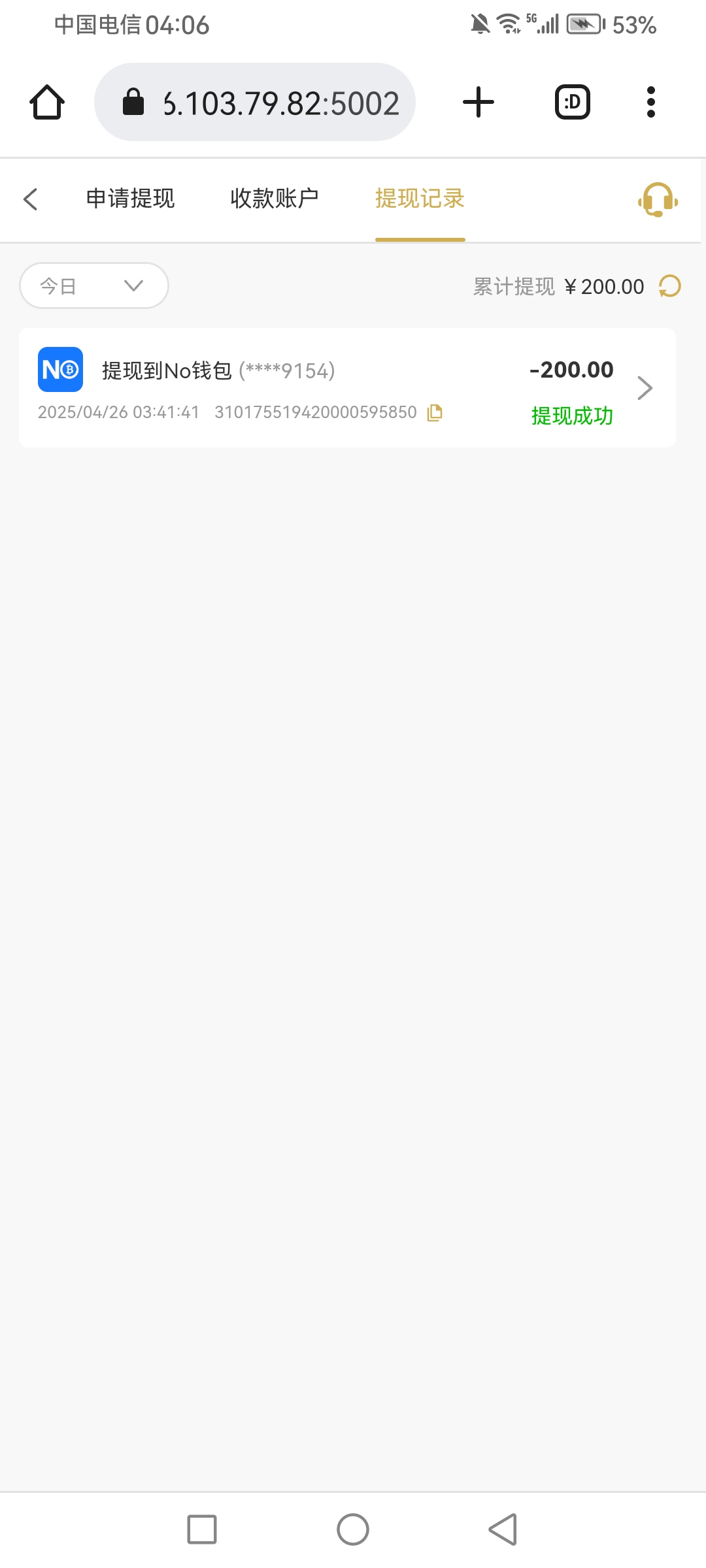Copy the order number using copy icon

(434, 412)
